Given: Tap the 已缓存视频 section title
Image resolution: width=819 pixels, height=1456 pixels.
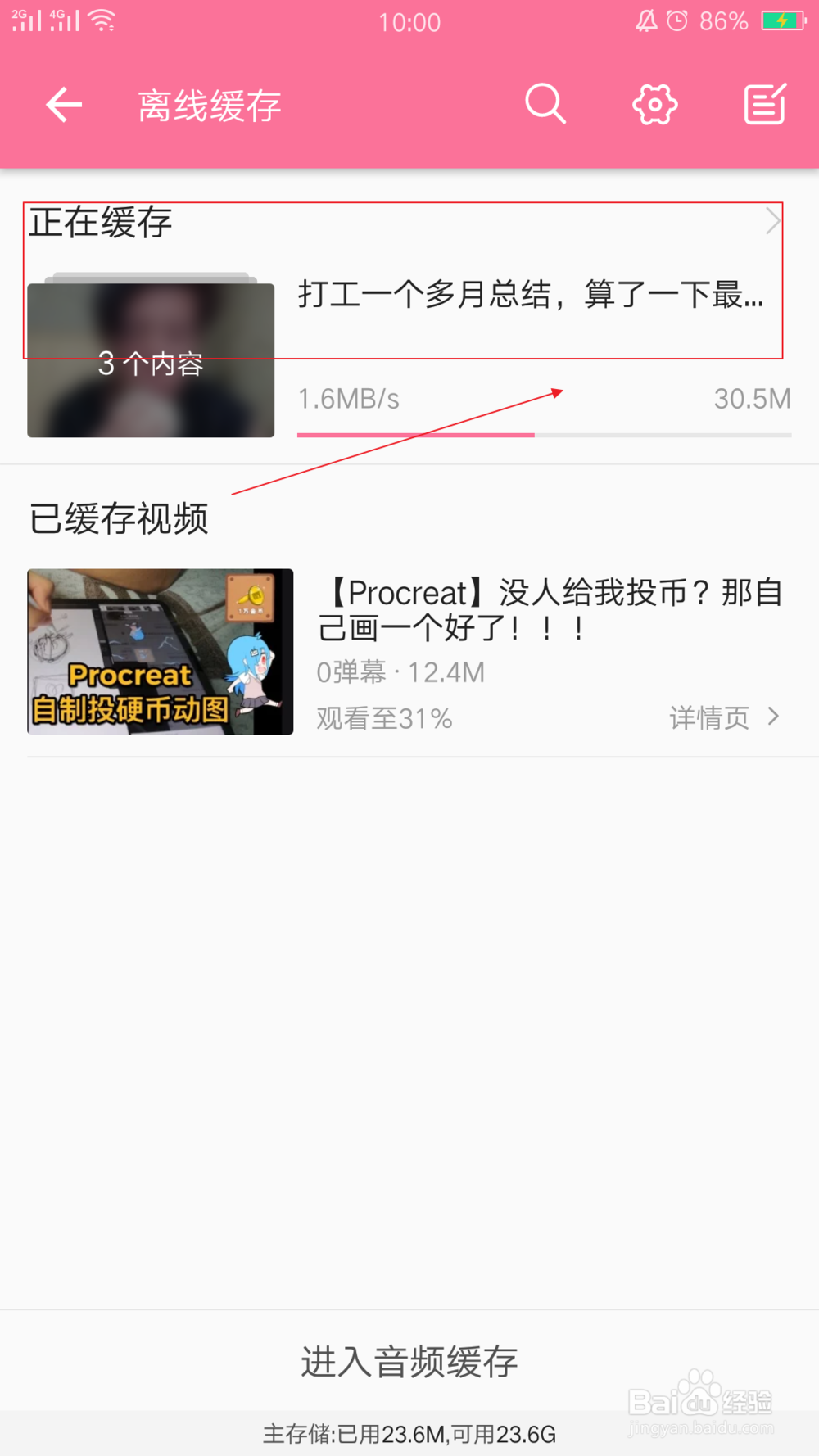Looking at the screenshot, I should coord(120,518).
